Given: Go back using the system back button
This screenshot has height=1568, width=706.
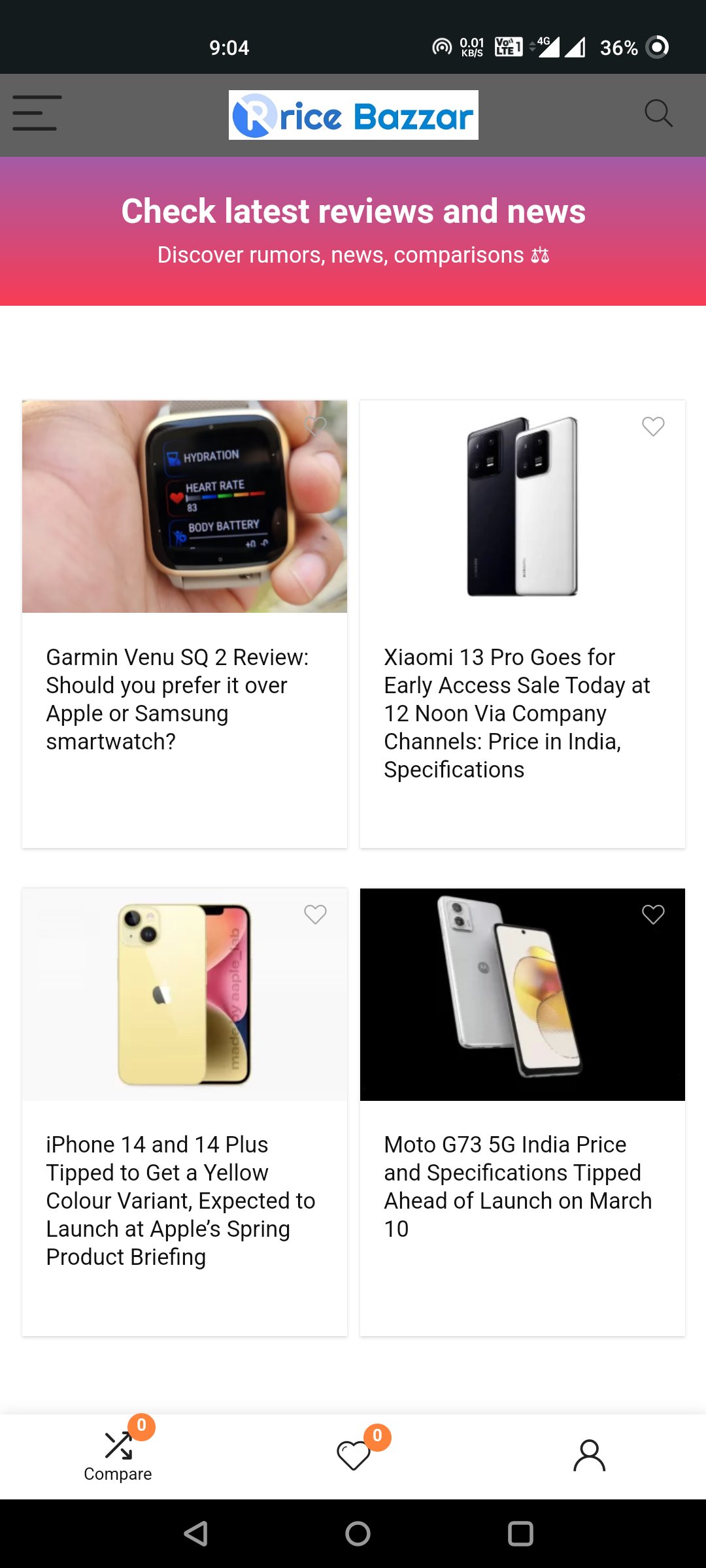Looking at the screenshot, I should pos(195,1533).
